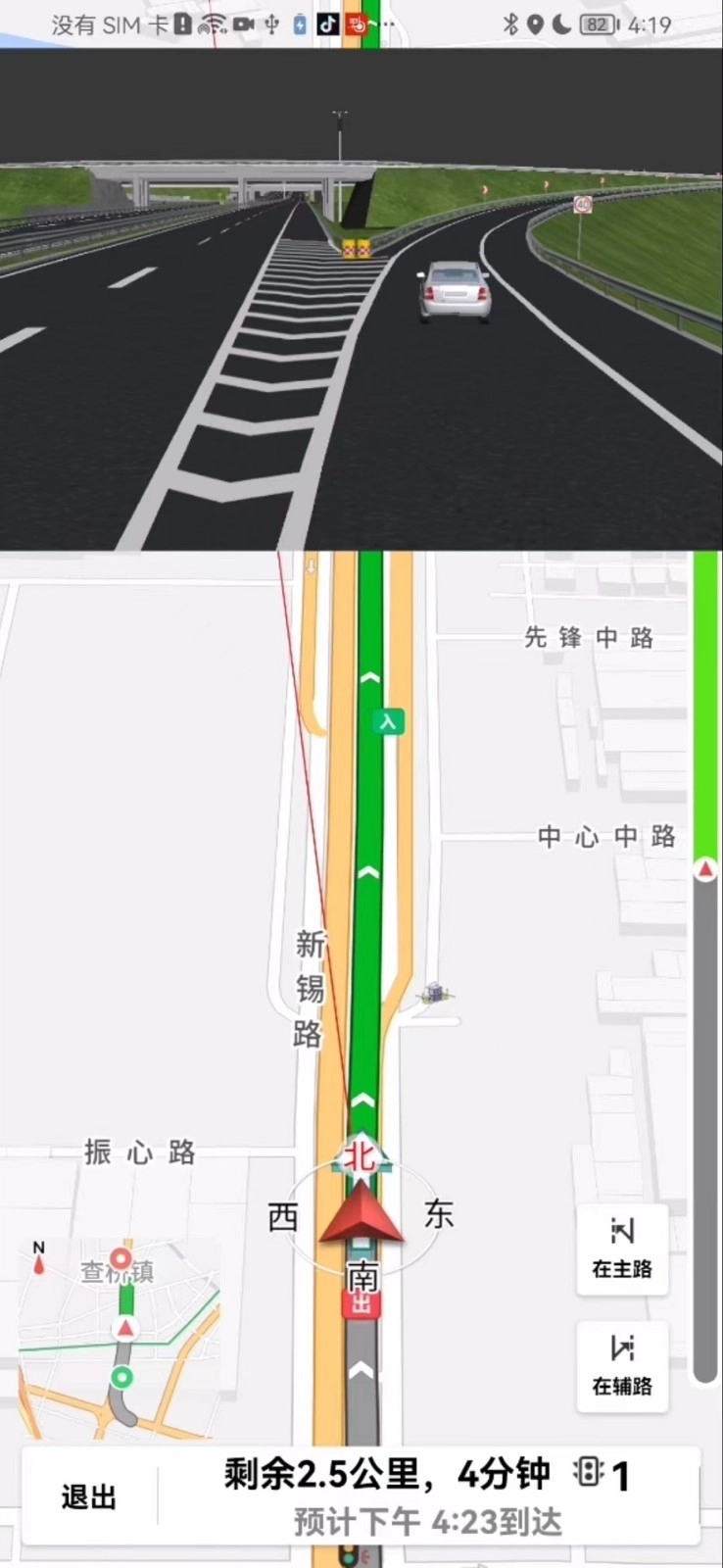Viewport: 723px width, 1568px height.
Task: Tap the red vehicle position arrow
Action: coord(361,1215)
